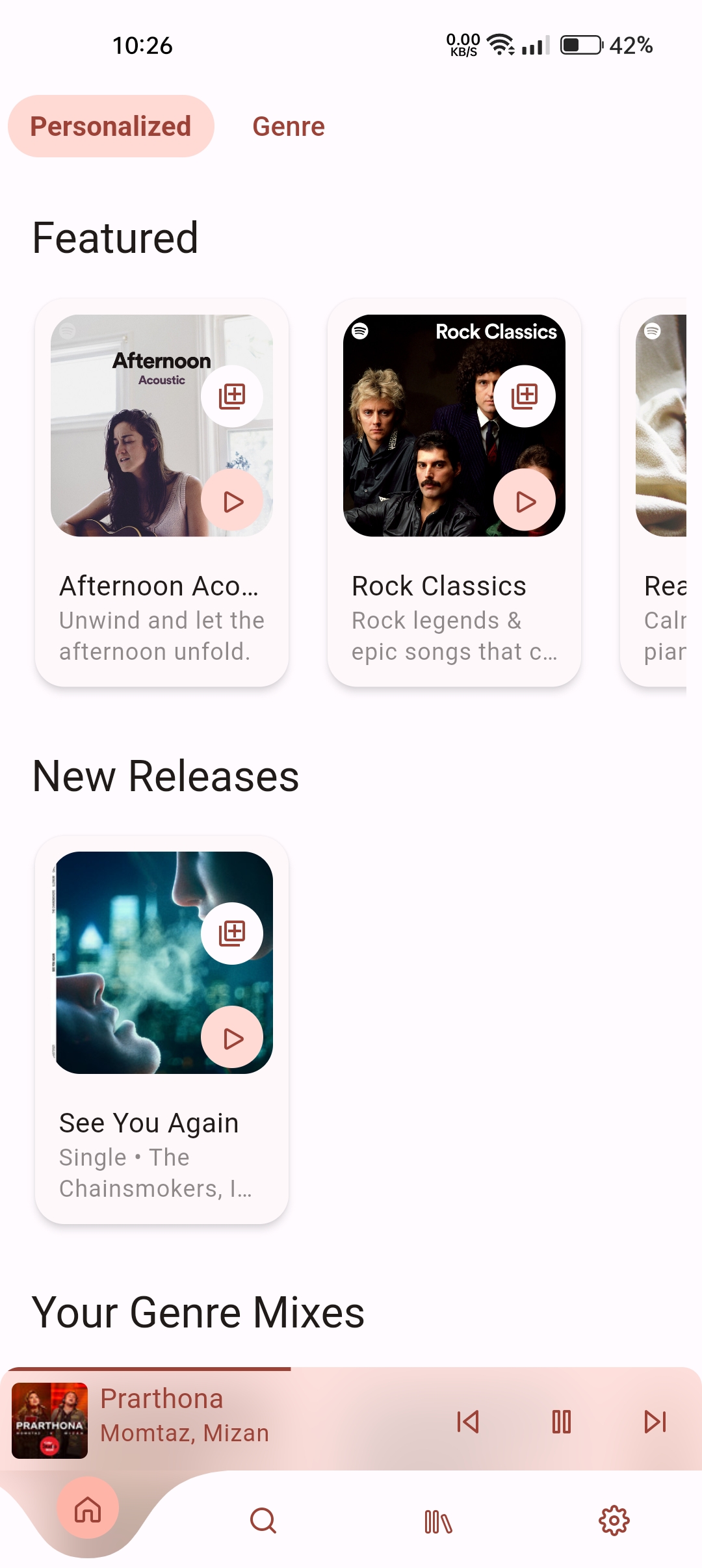Go to the Home tab
This screenshot has width=702, height=1568.
pyautogui.click(x=88, y=1509)
